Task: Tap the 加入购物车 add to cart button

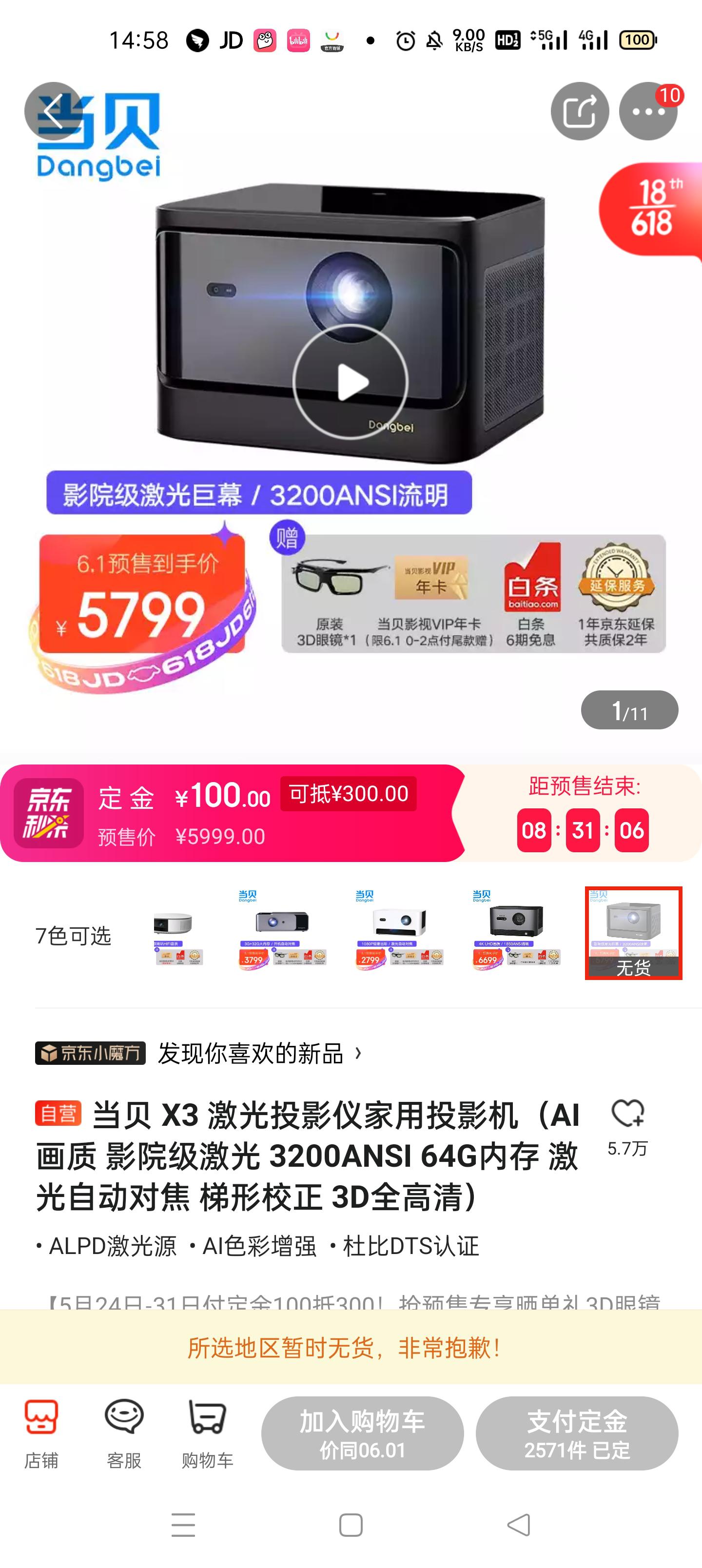Action: point(362,1432)
